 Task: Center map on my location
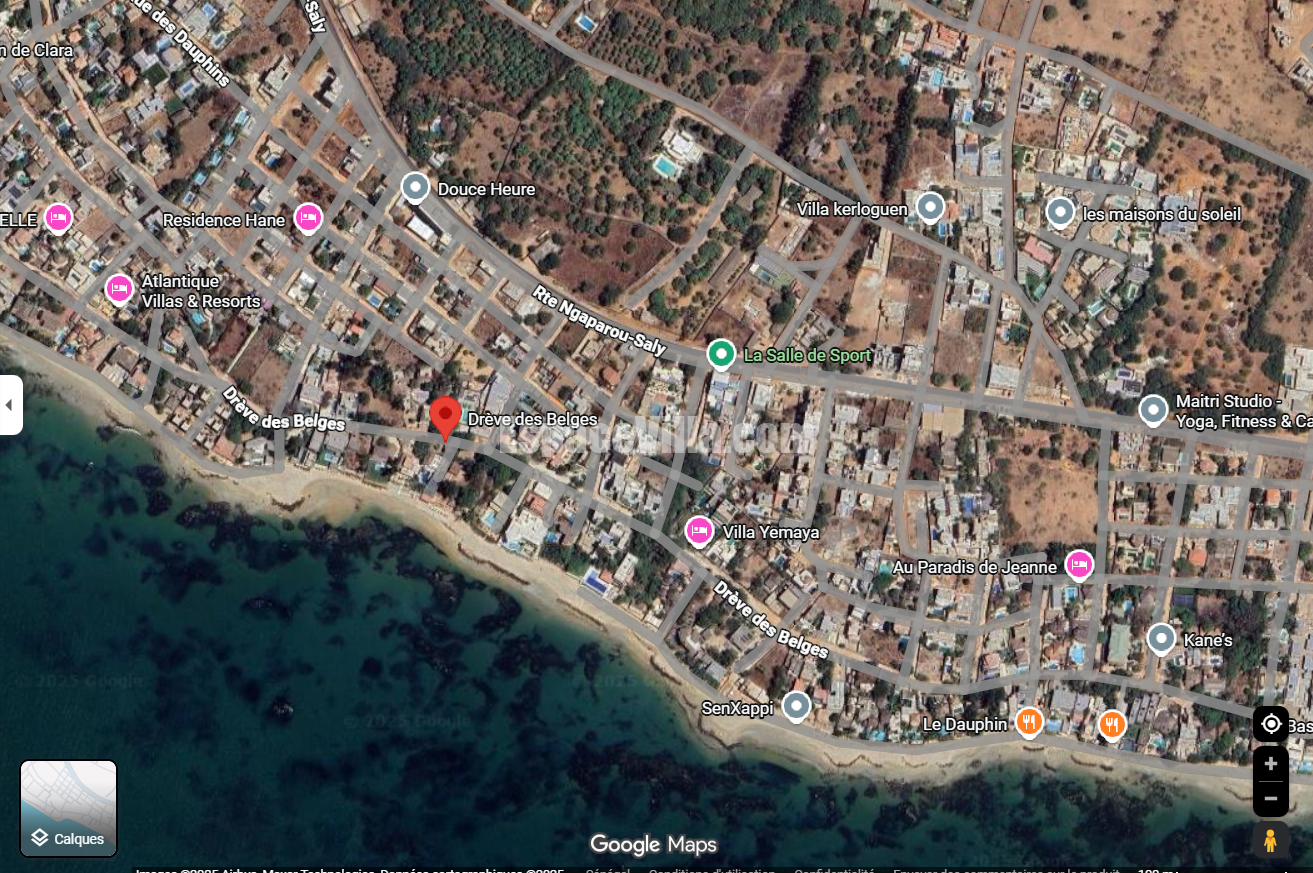pyautogui.click(x=1270, y=724)
